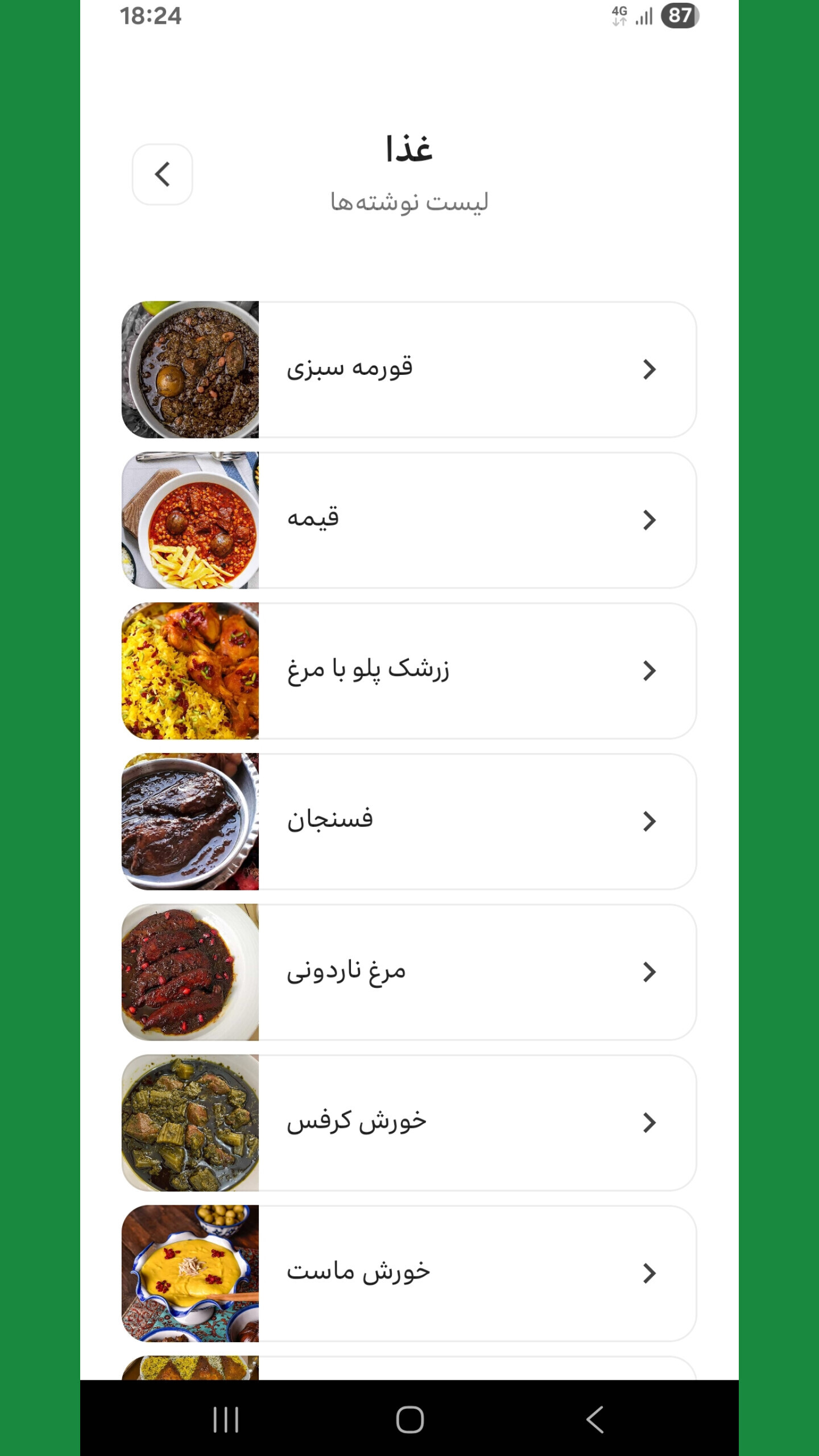Tap the signal strength bars icon

click(x=644, y=17)
